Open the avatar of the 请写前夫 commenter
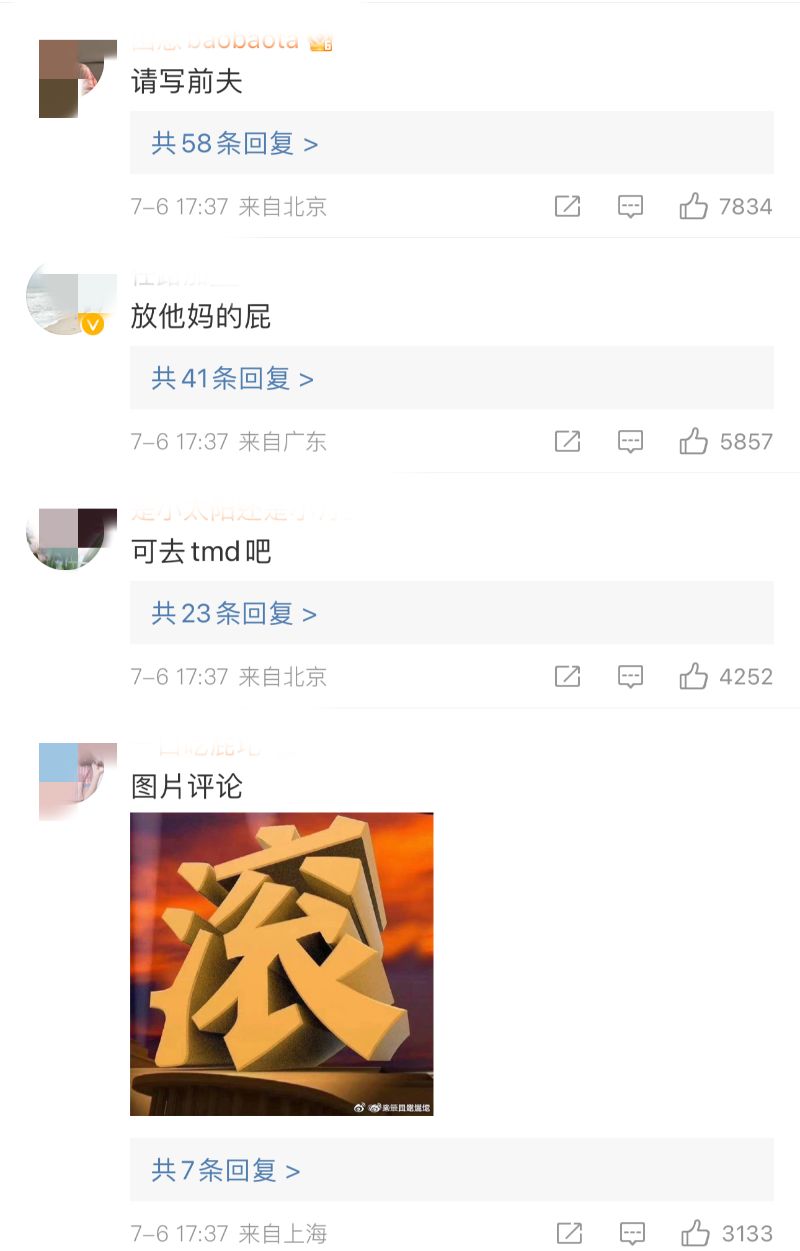The width and height of the screenshot is (800, 1251). click(x=77, y=79)
